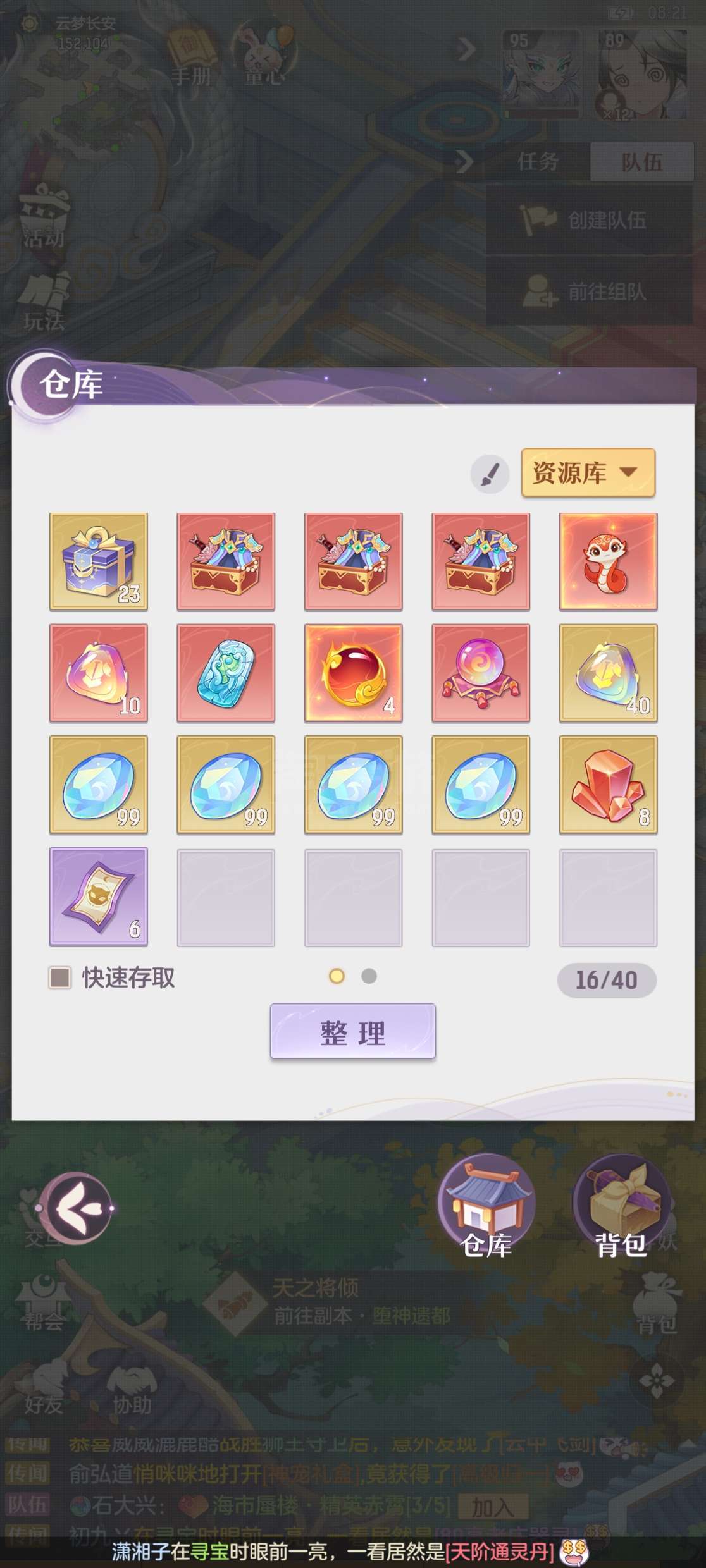Tap the 整理 button
Image resolution: width=706 pixels, height=1568 pixels.
pos(353,1031)
